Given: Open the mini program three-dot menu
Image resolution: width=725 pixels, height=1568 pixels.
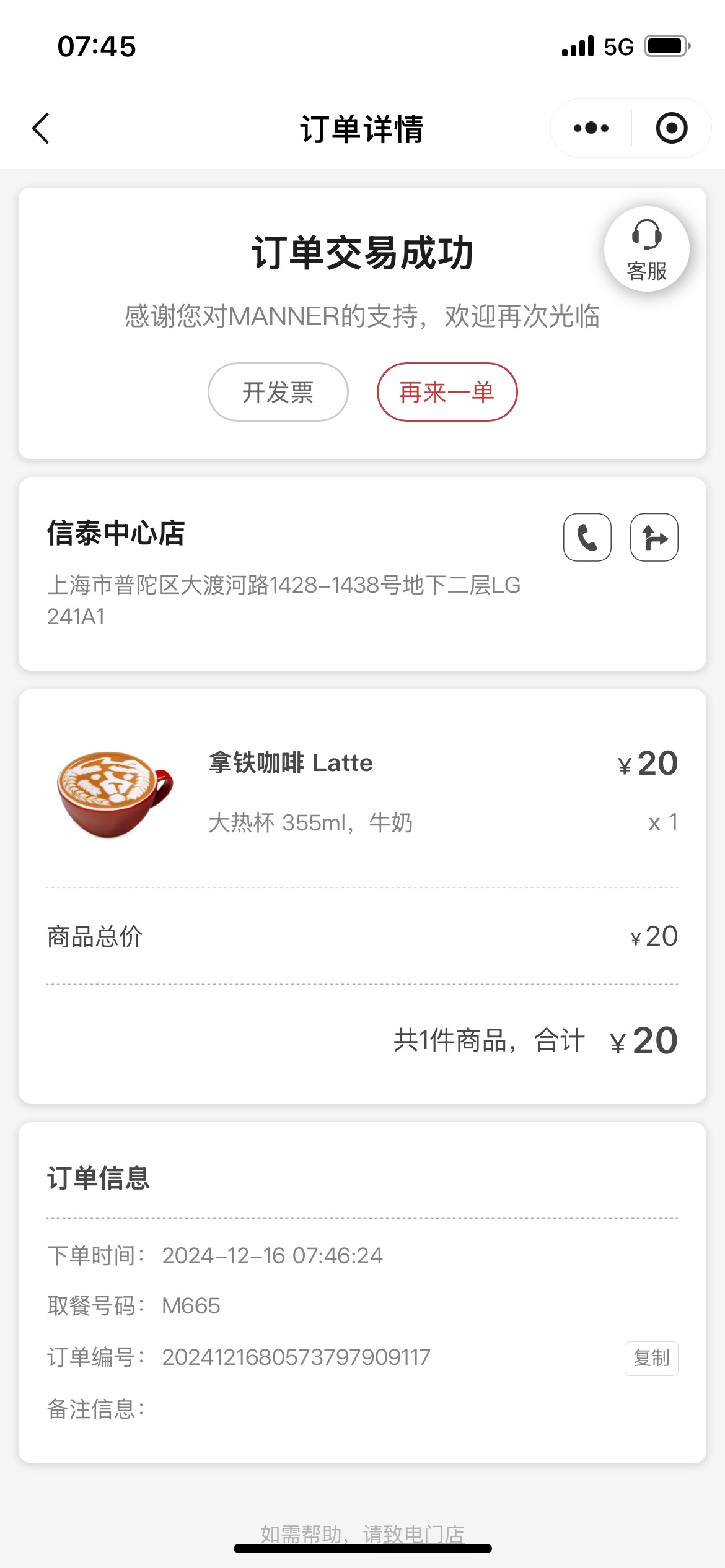Looking at the screenshot, I should click(591, 128).
